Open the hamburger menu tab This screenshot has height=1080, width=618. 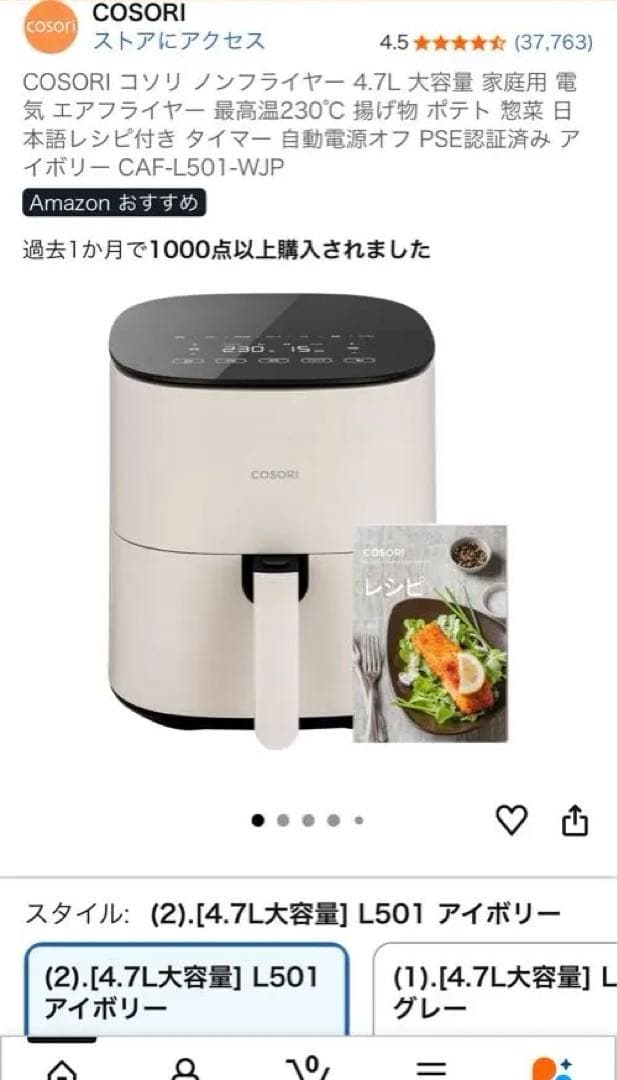(430, 1068)
